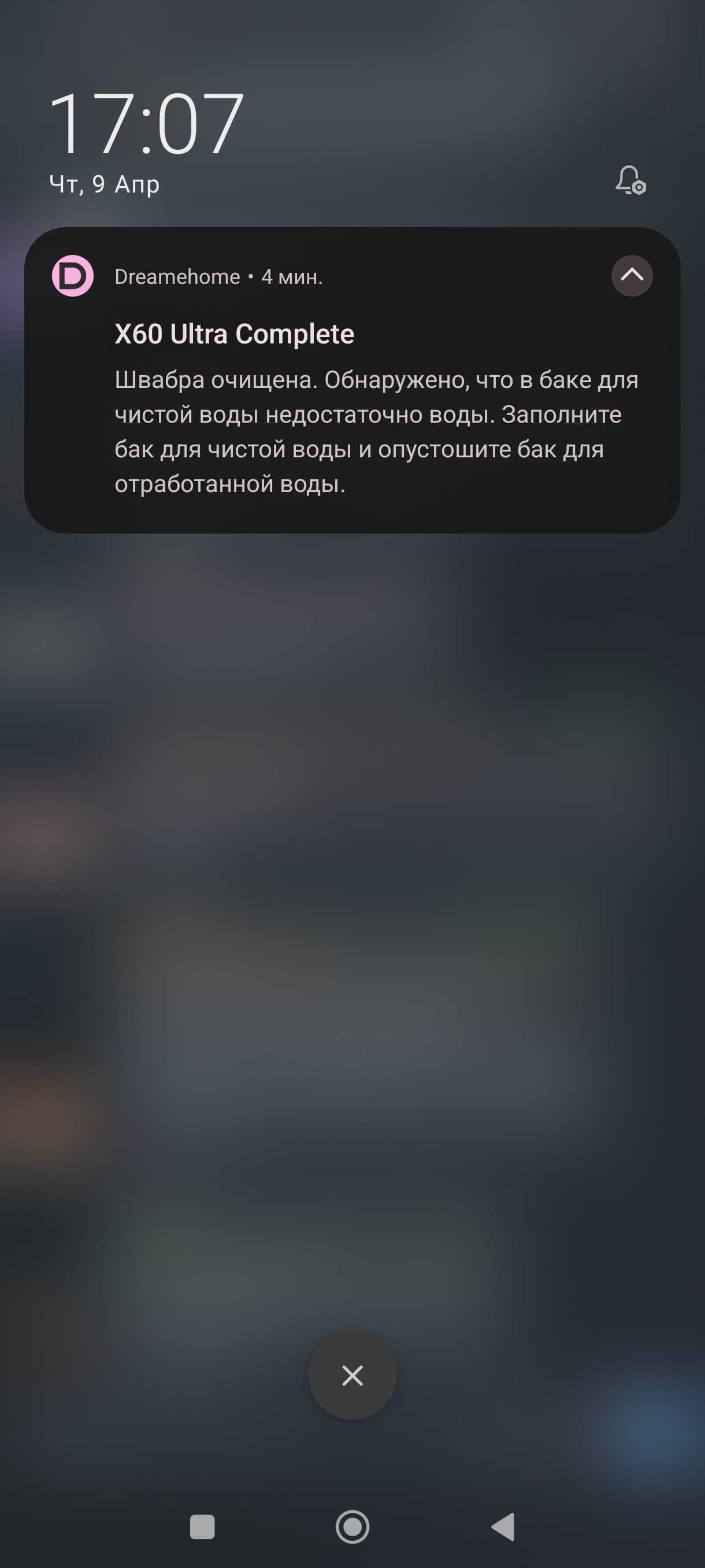This screenshot has width=705, height=1568.
Task: Open notification settings bell icon
Action: pos(630,181)
